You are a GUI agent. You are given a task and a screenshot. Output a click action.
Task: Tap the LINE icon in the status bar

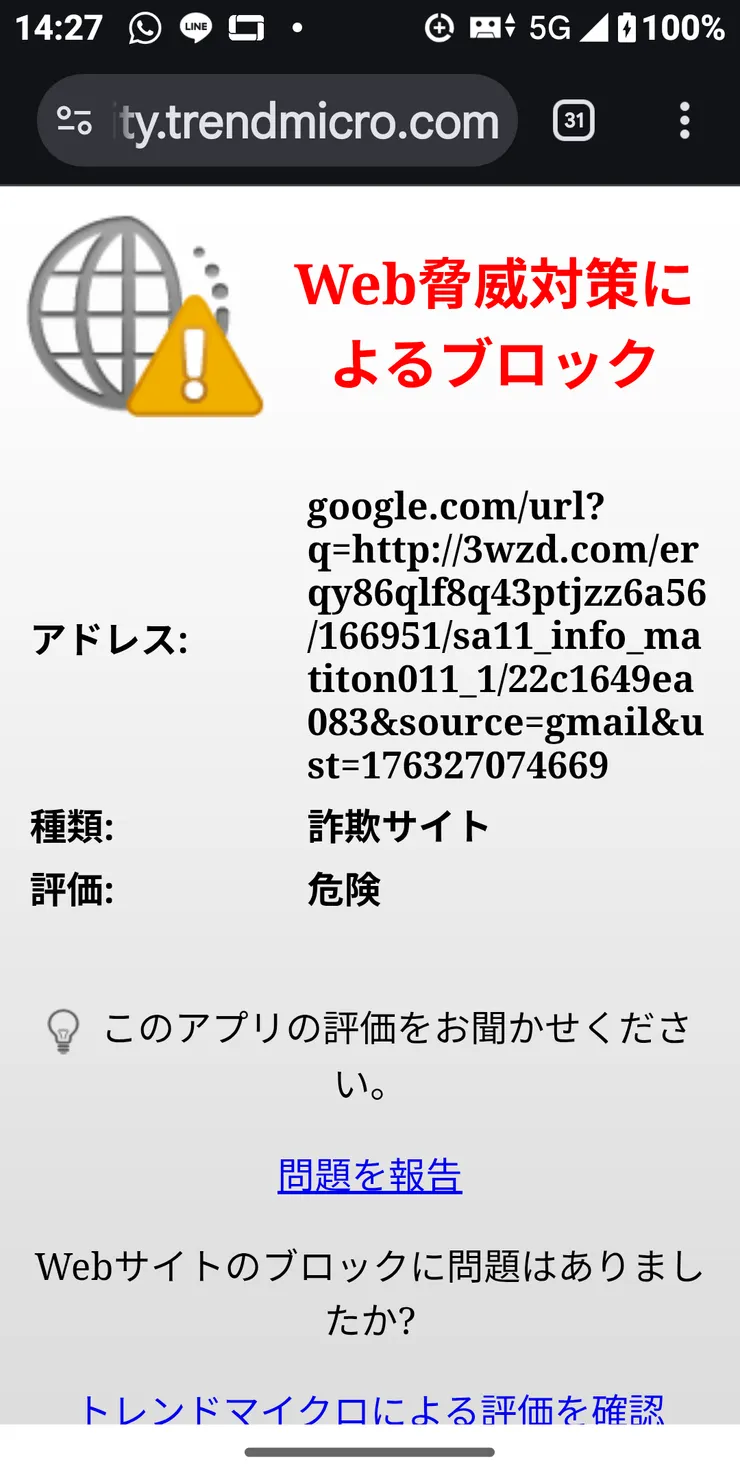point(197,27)
